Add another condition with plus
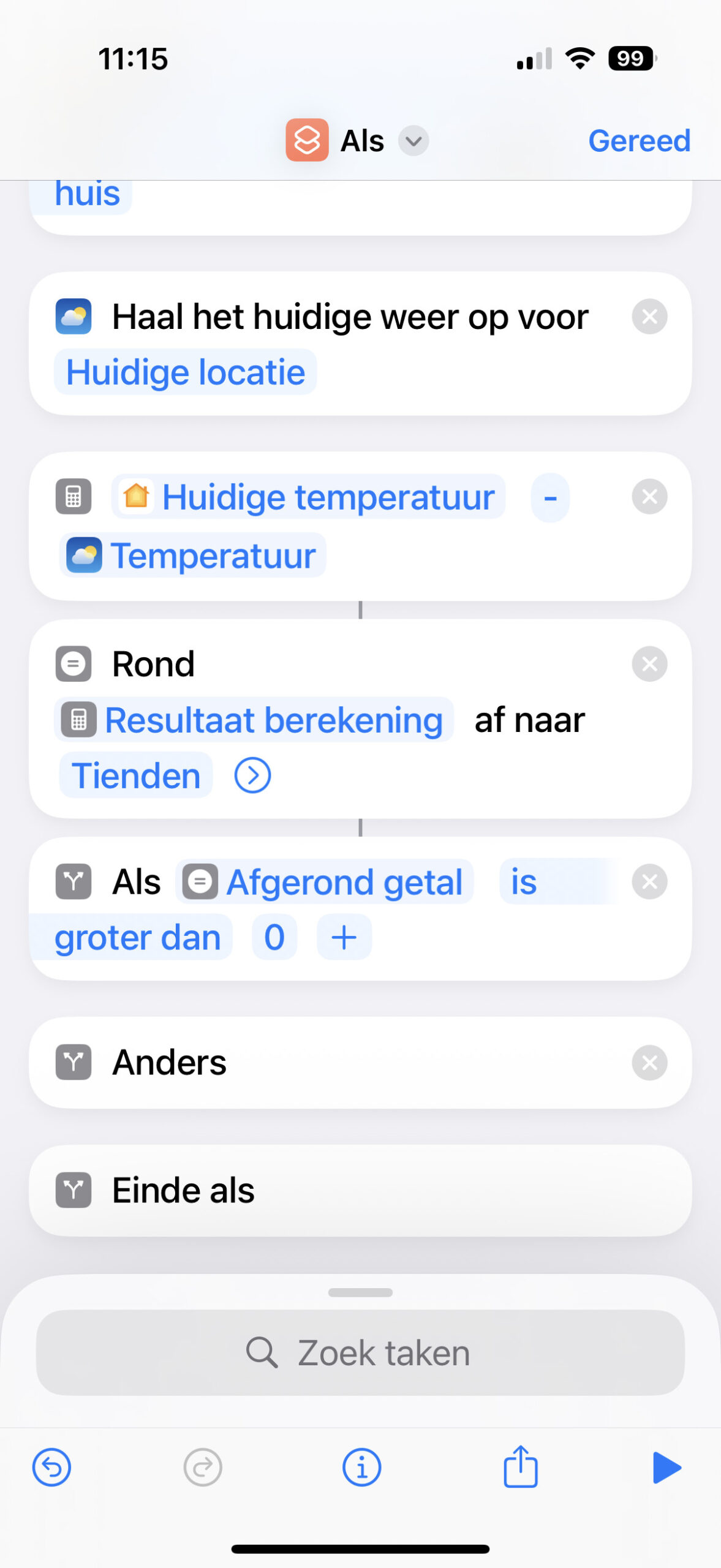 [x=344, y=938]
